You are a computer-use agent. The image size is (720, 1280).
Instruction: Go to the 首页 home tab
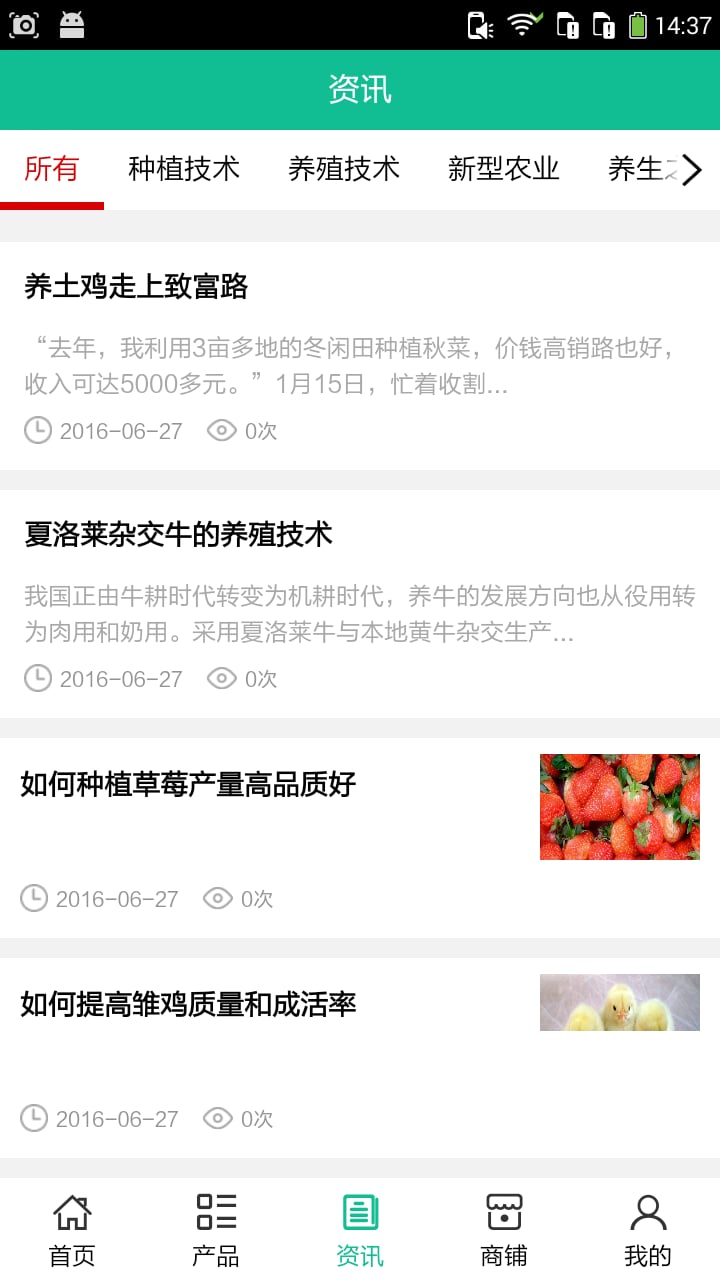[72, 1229]
